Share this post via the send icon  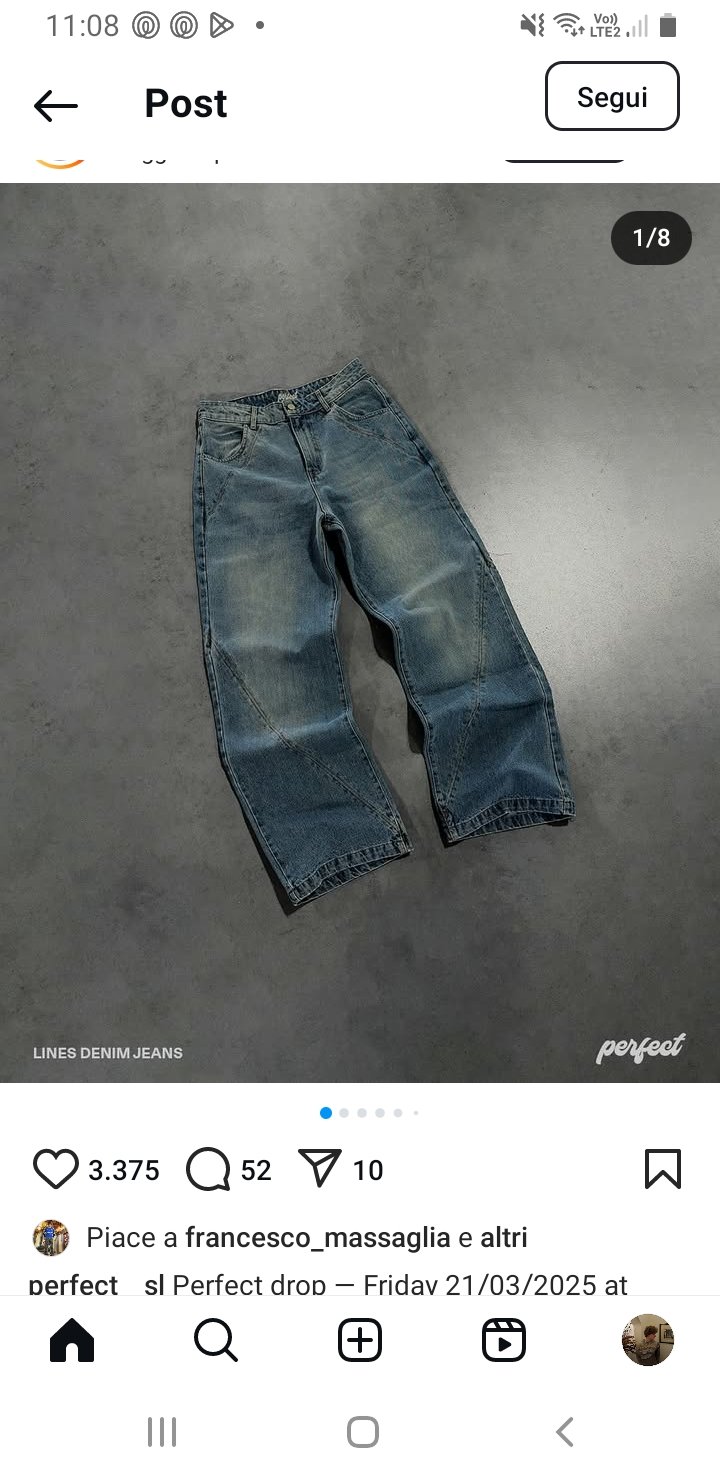point(320,1168)
